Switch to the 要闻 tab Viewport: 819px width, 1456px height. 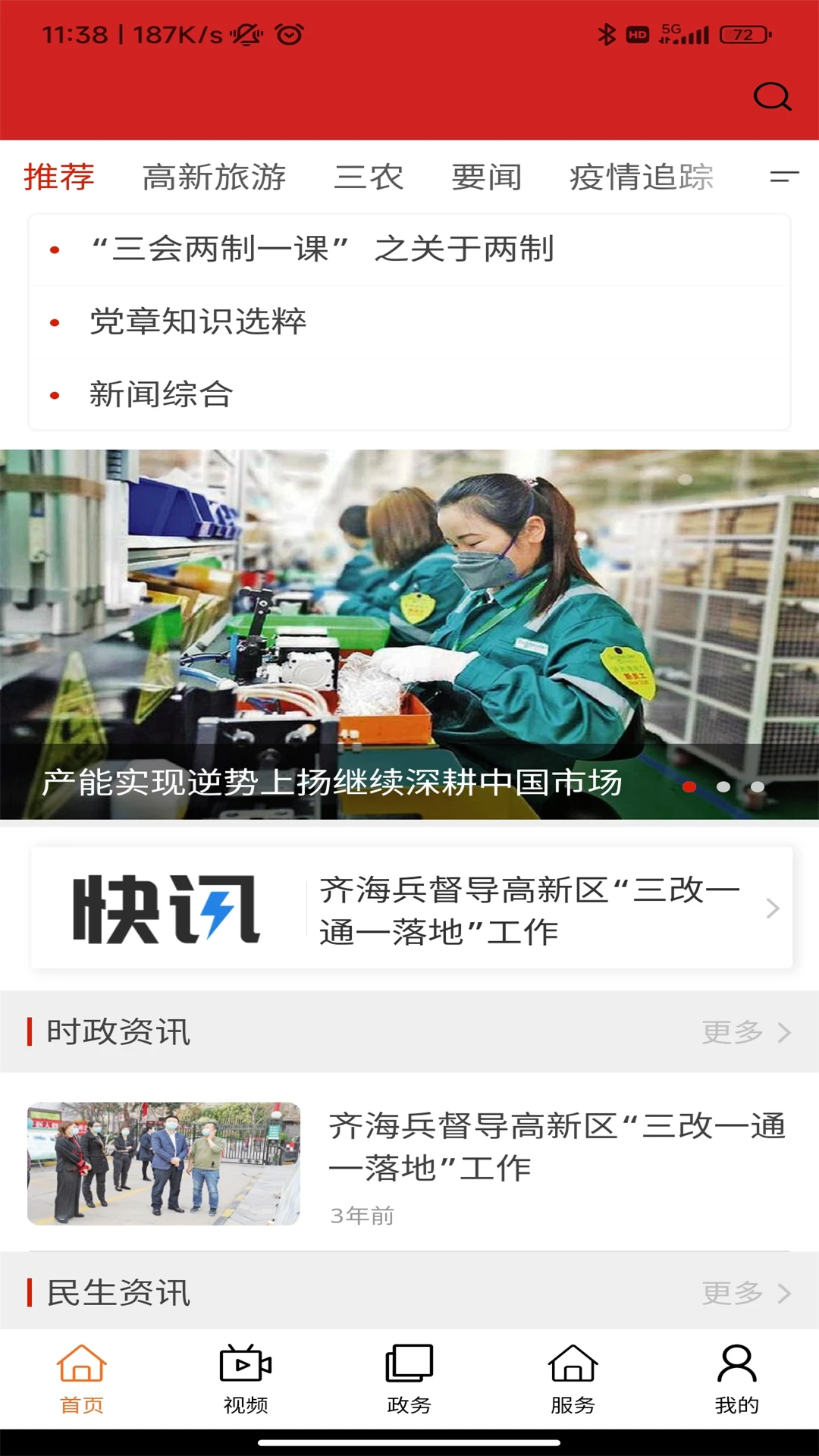pyautogui.click(x=486, y=177)
